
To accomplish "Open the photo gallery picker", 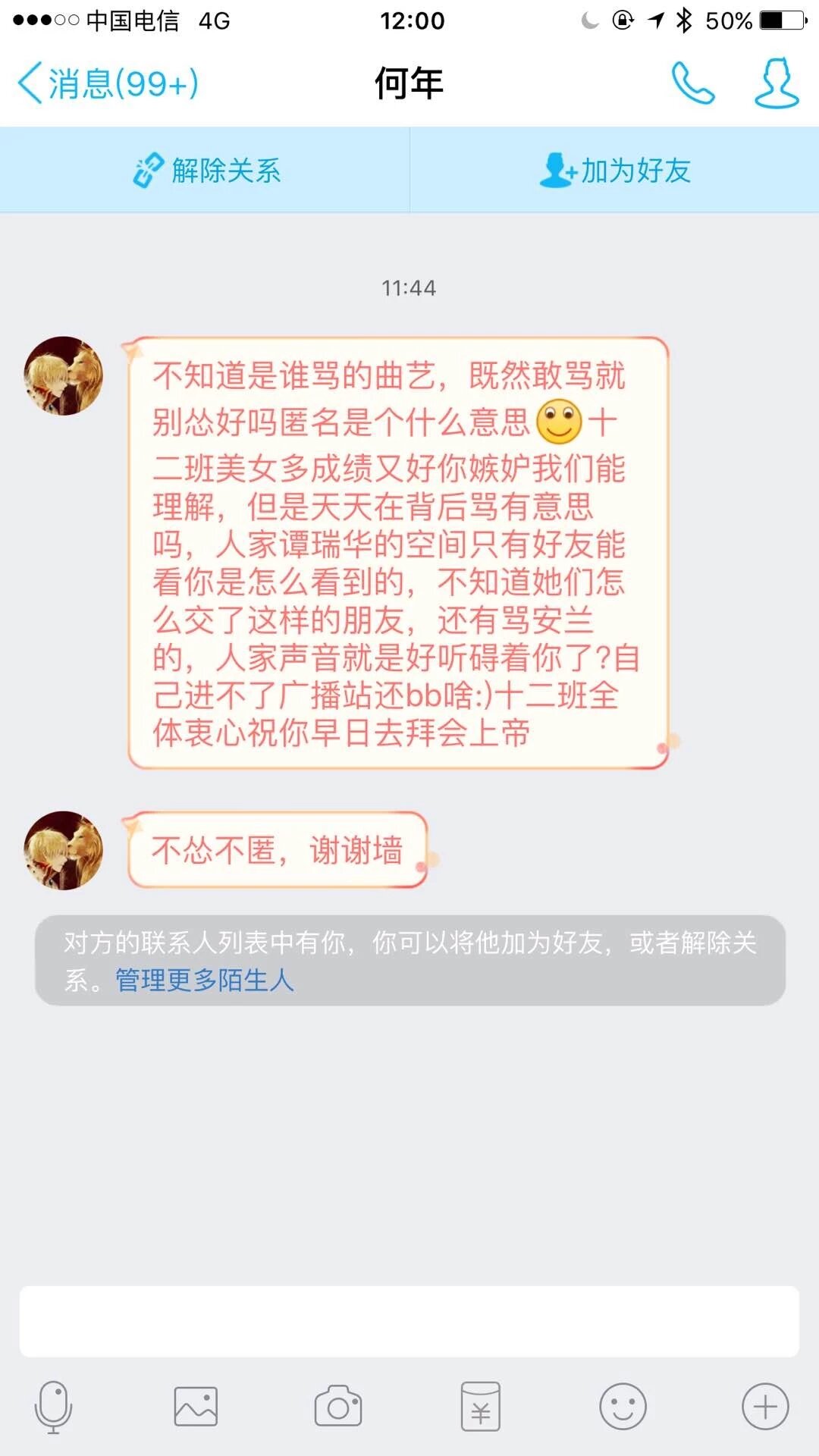I will click(196, 1407).
